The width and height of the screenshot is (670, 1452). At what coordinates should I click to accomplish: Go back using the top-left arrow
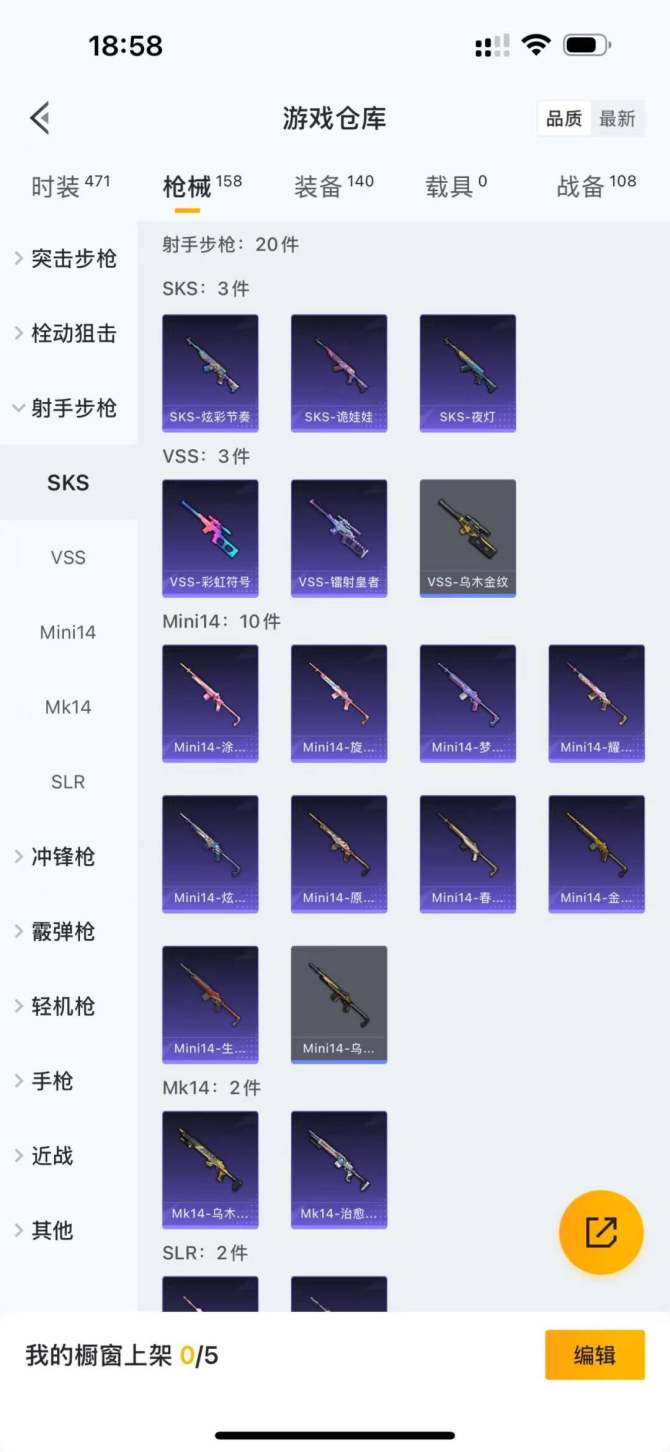point(40,118)
